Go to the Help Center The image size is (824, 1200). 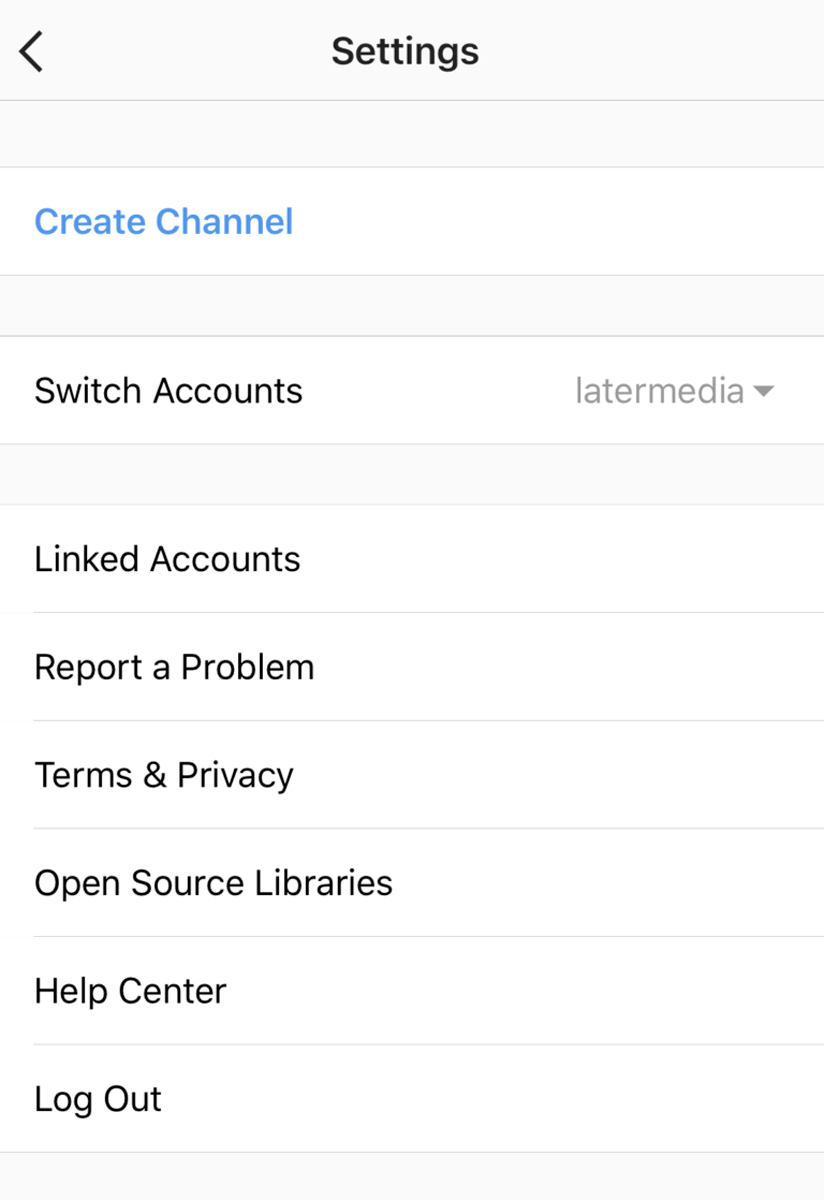pos(130,991)
